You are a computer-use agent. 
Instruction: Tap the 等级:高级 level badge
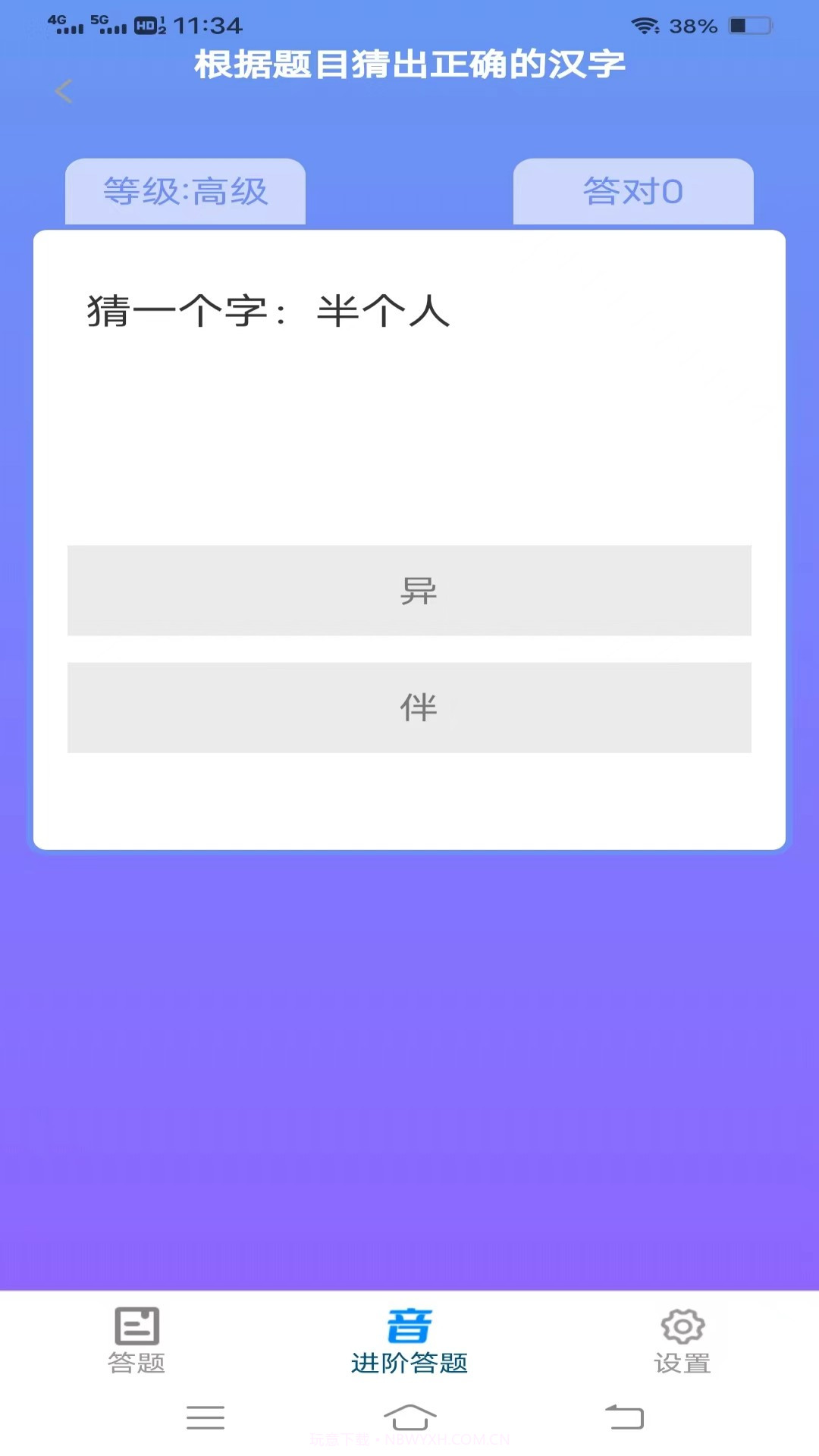coord(187,192)
